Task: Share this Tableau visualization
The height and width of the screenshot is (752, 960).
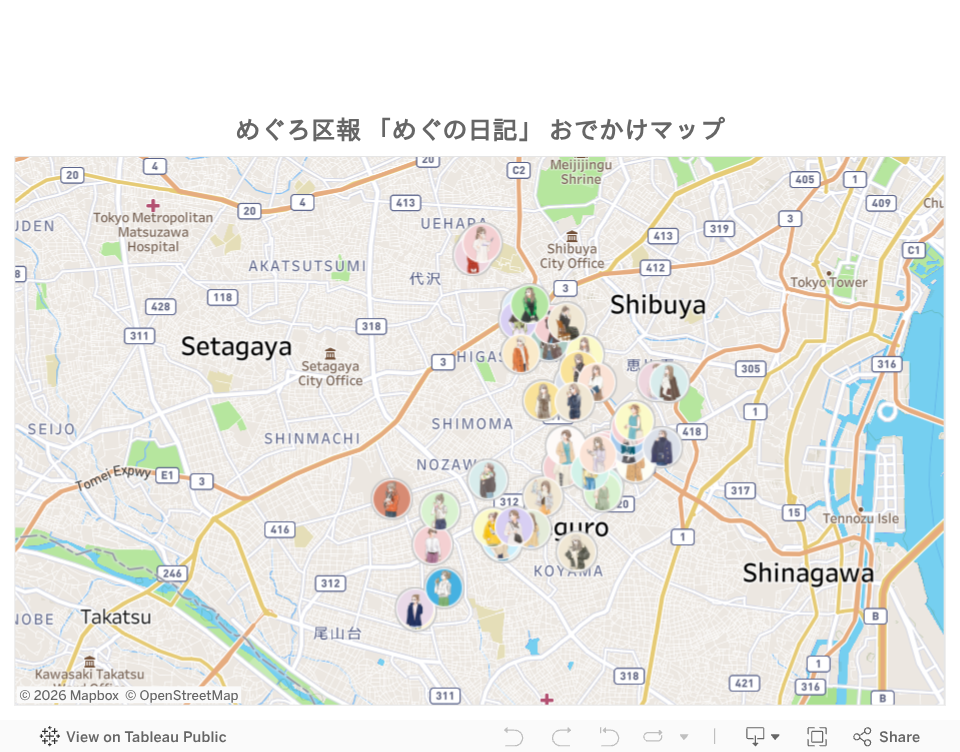Action: tap(886, 737)
